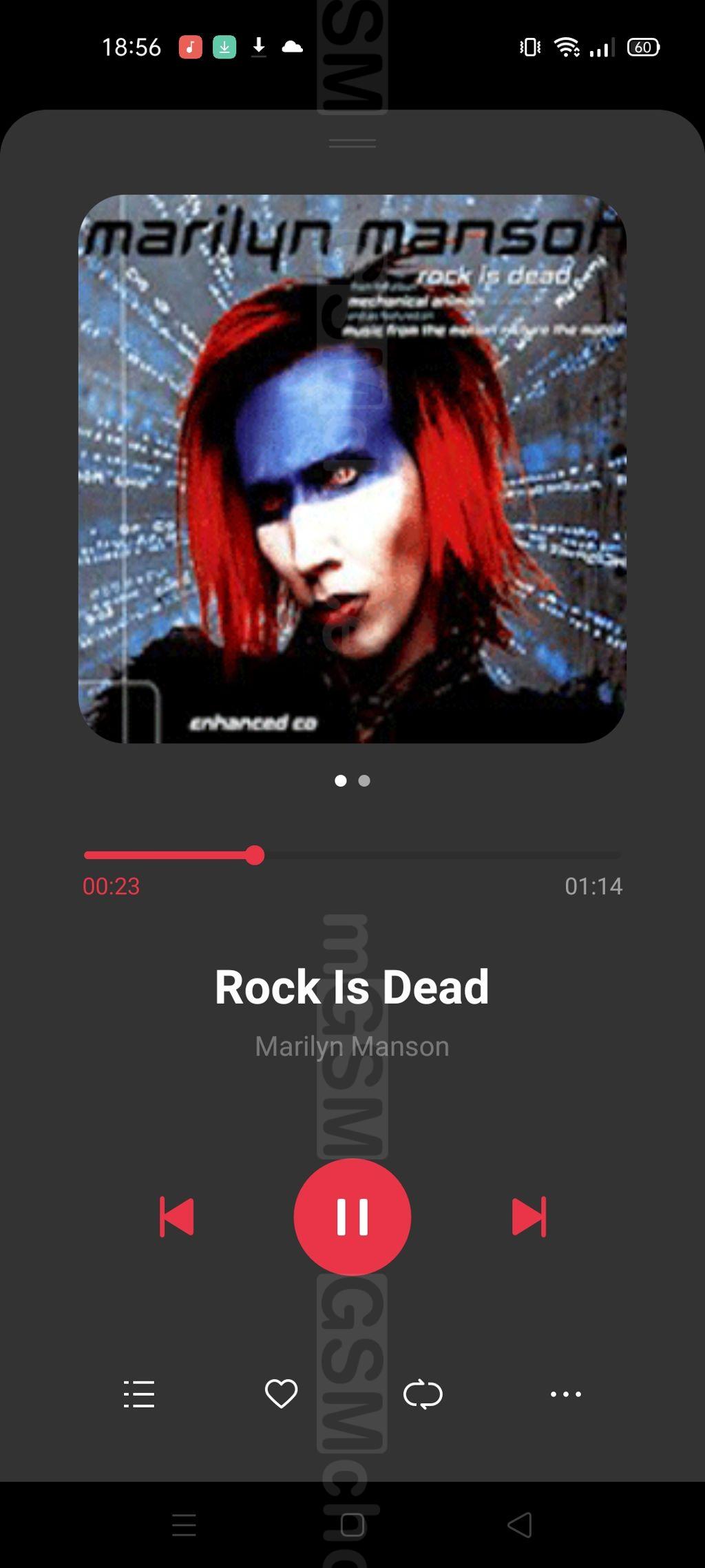This screenshot has height=1568, width=705.
Task: Open the playback queue list
Action: [x=139, y=1394]
